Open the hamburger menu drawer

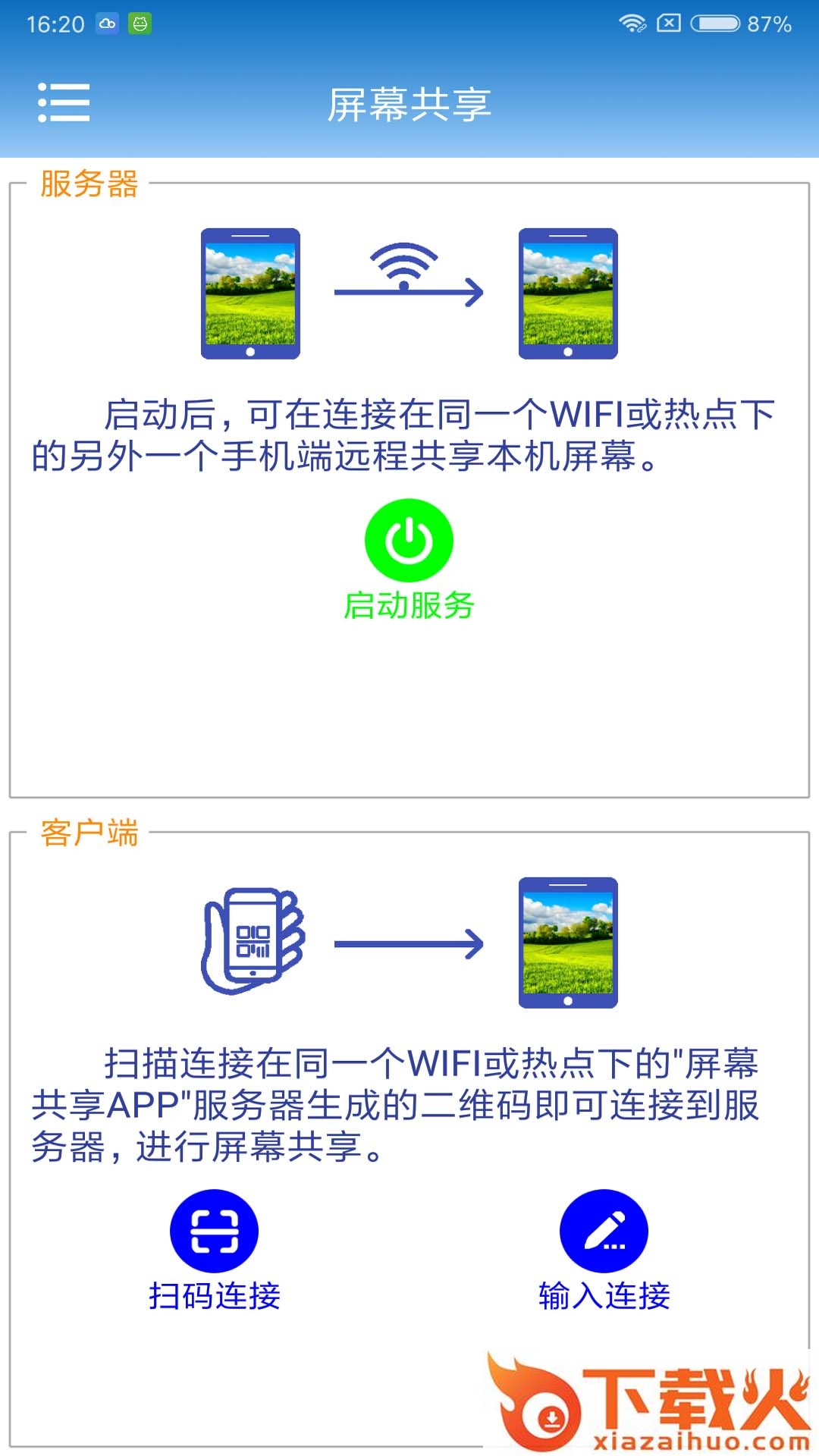click(64, 102)
